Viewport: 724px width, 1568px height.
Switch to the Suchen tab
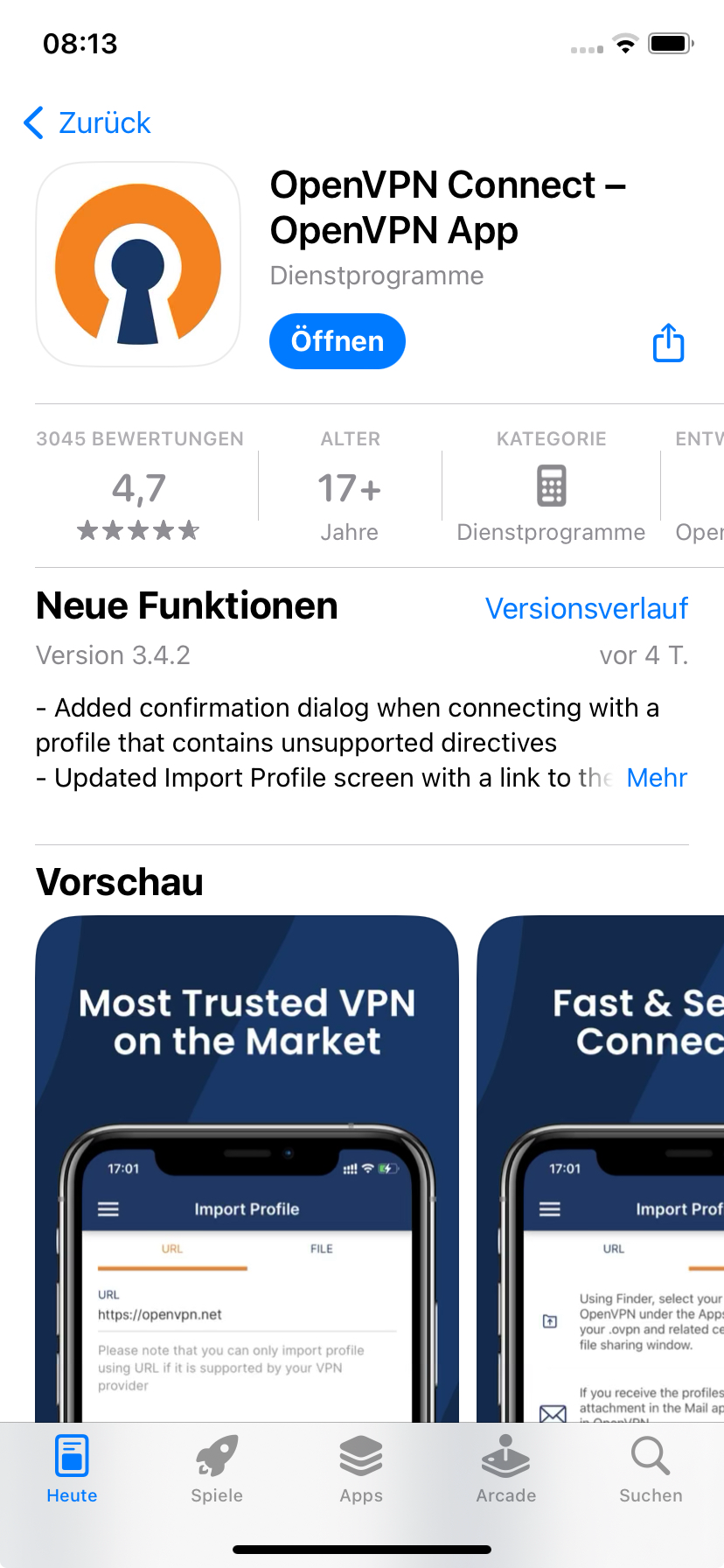click(651, 1470)
